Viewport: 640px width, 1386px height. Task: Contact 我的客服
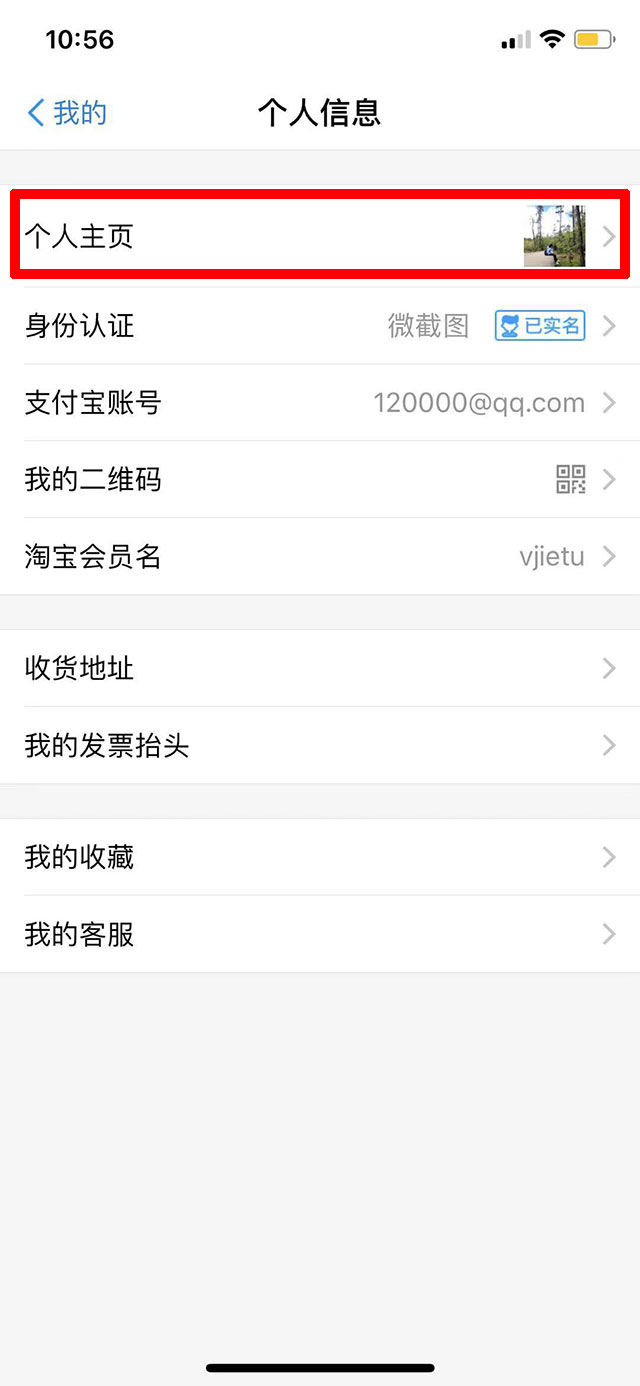[x=320, y=935]
